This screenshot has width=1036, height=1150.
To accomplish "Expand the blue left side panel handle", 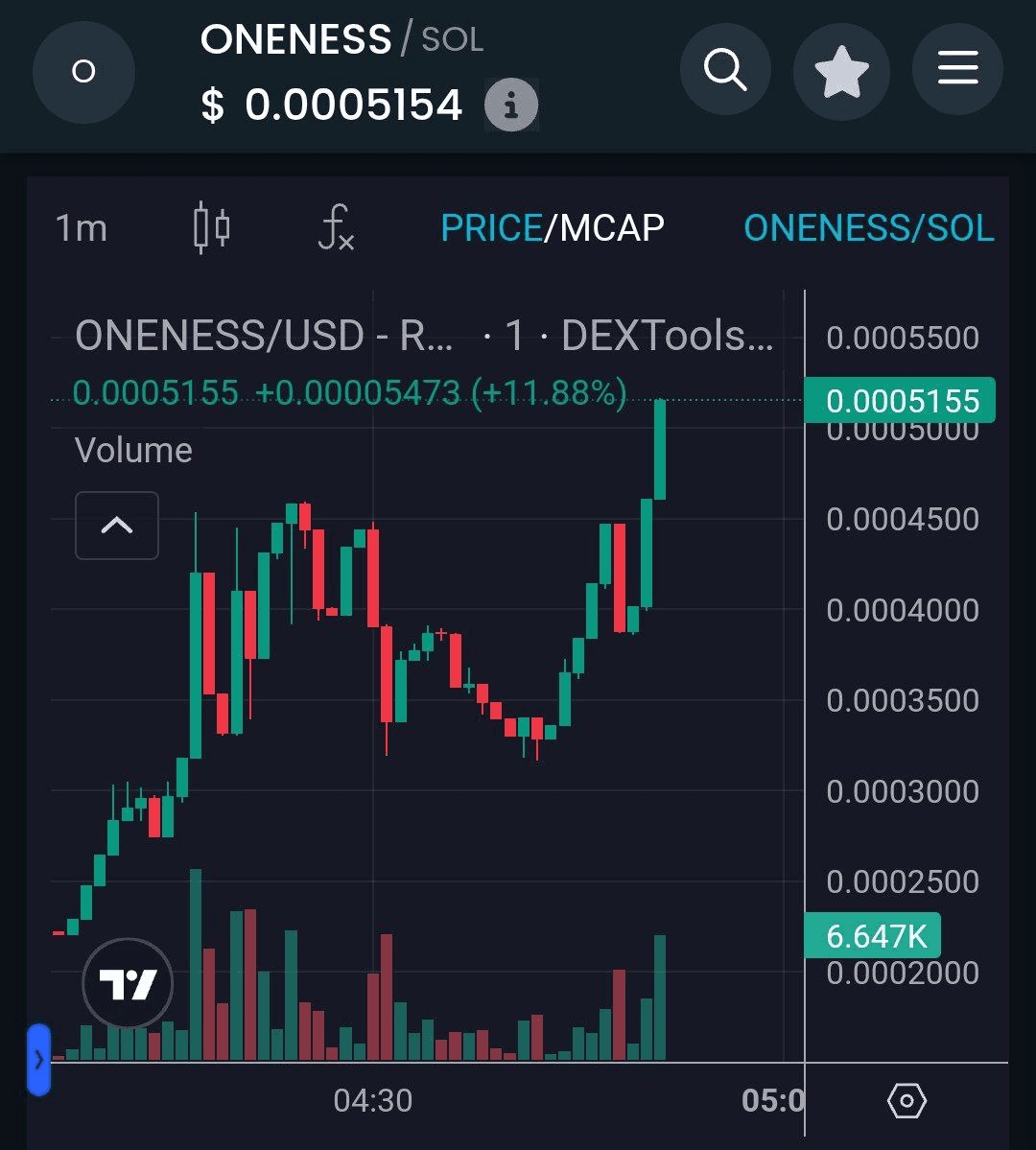I will [38, 1060].
